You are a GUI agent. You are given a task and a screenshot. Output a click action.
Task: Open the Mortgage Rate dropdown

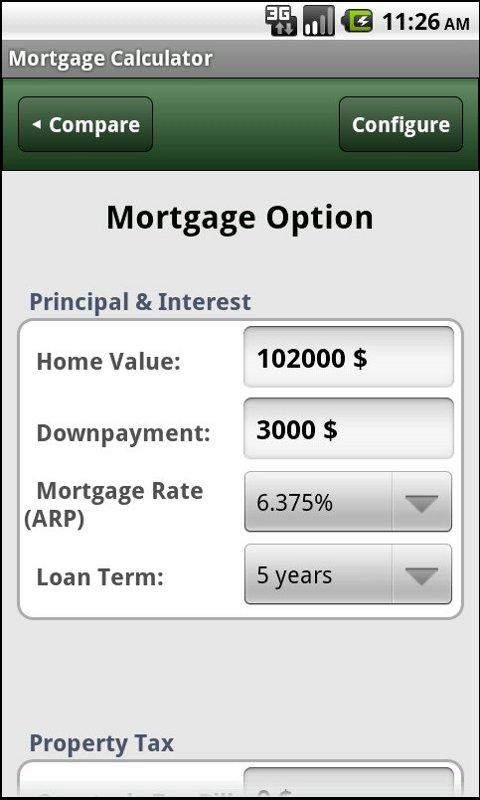(348, 502)
